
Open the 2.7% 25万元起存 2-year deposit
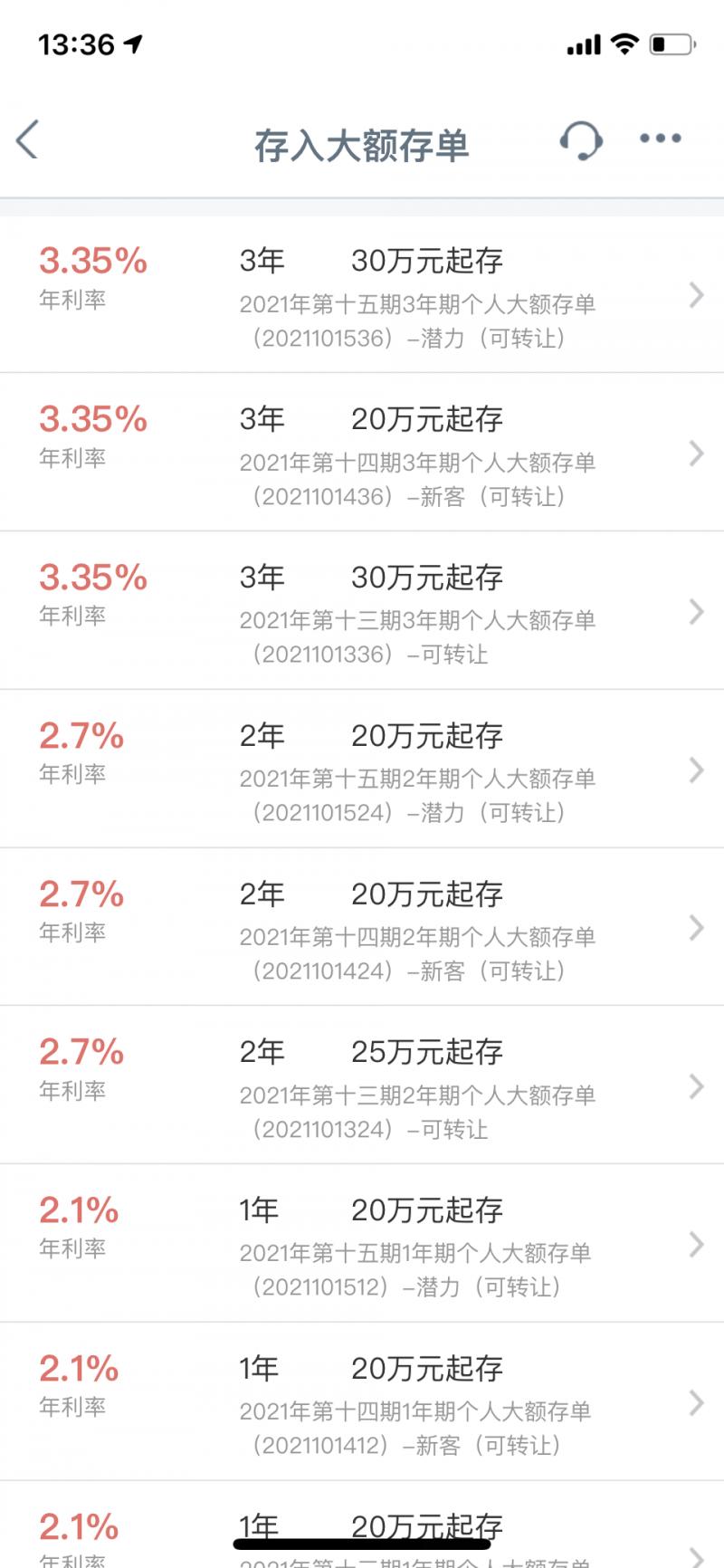click(362, 1086)
